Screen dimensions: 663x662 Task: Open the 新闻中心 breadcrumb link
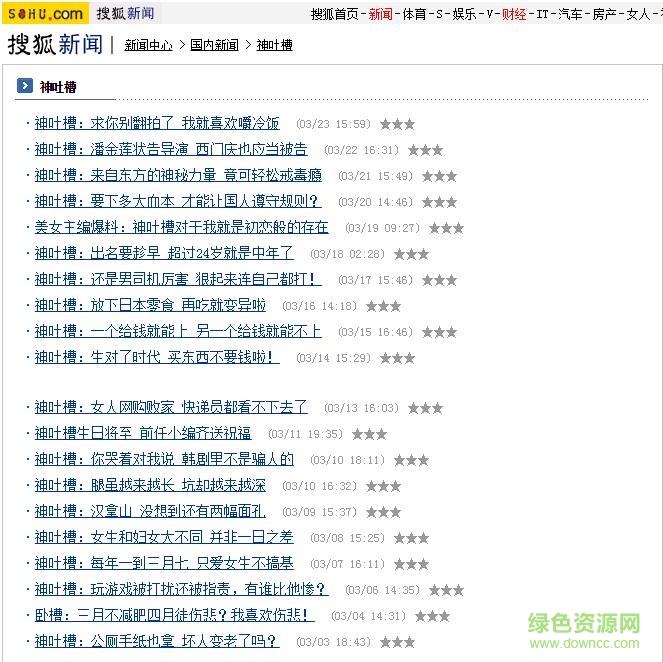tap(148, 46)
